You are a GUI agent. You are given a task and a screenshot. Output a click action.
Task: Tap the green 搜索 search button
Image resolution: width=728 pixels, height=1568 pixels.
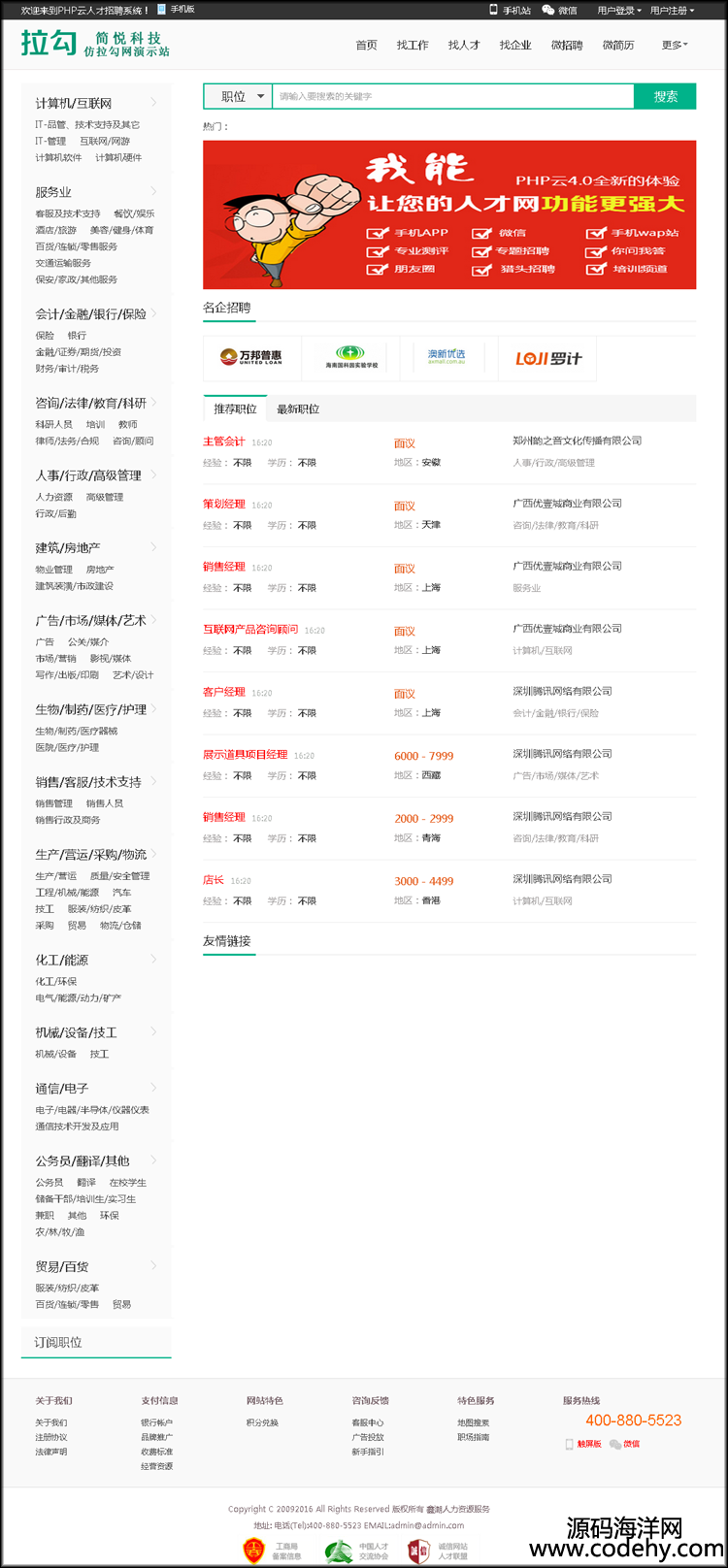[665, 96]
